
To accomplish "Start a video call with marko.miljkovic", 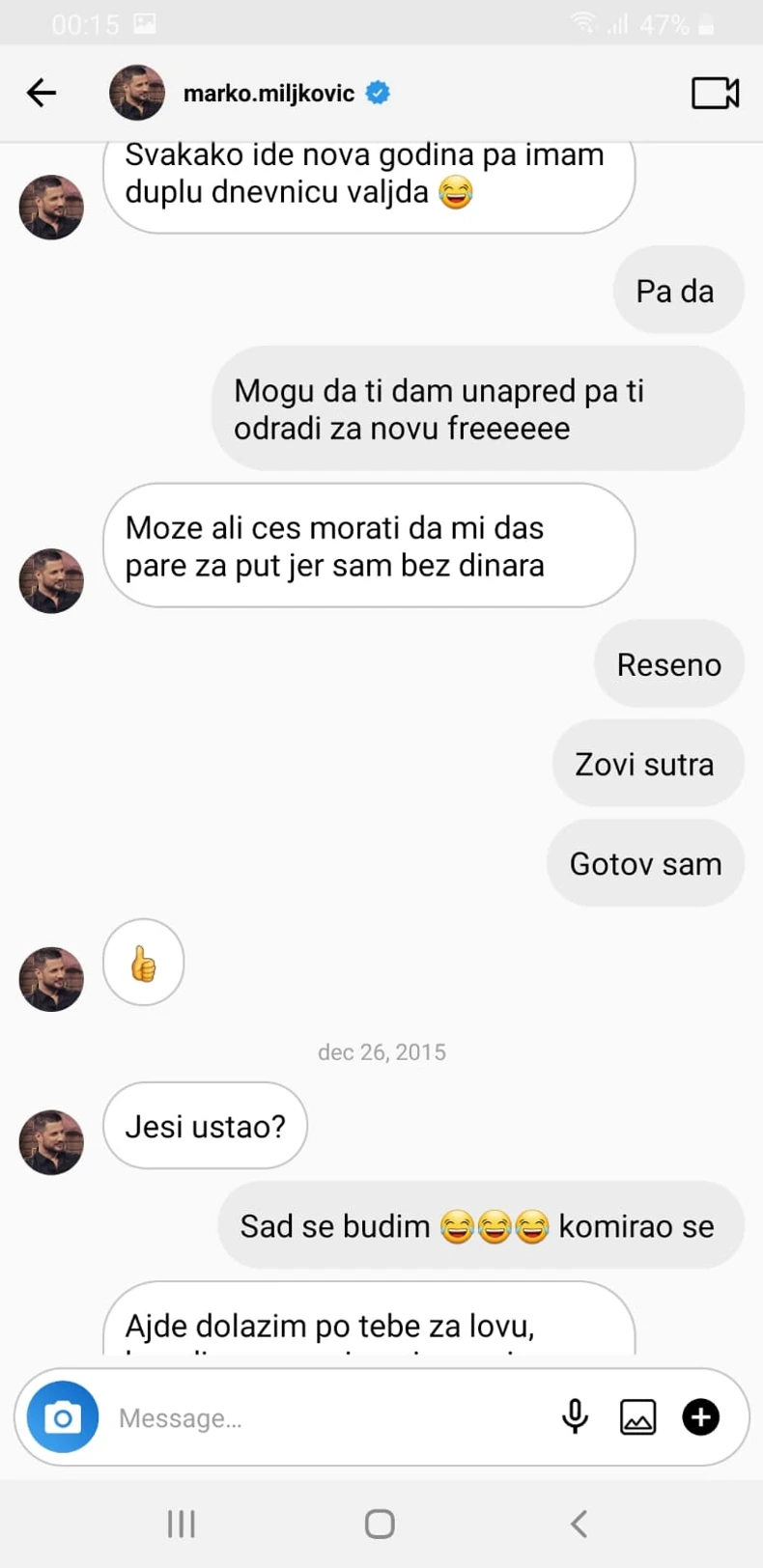I will tap(714, 93).
